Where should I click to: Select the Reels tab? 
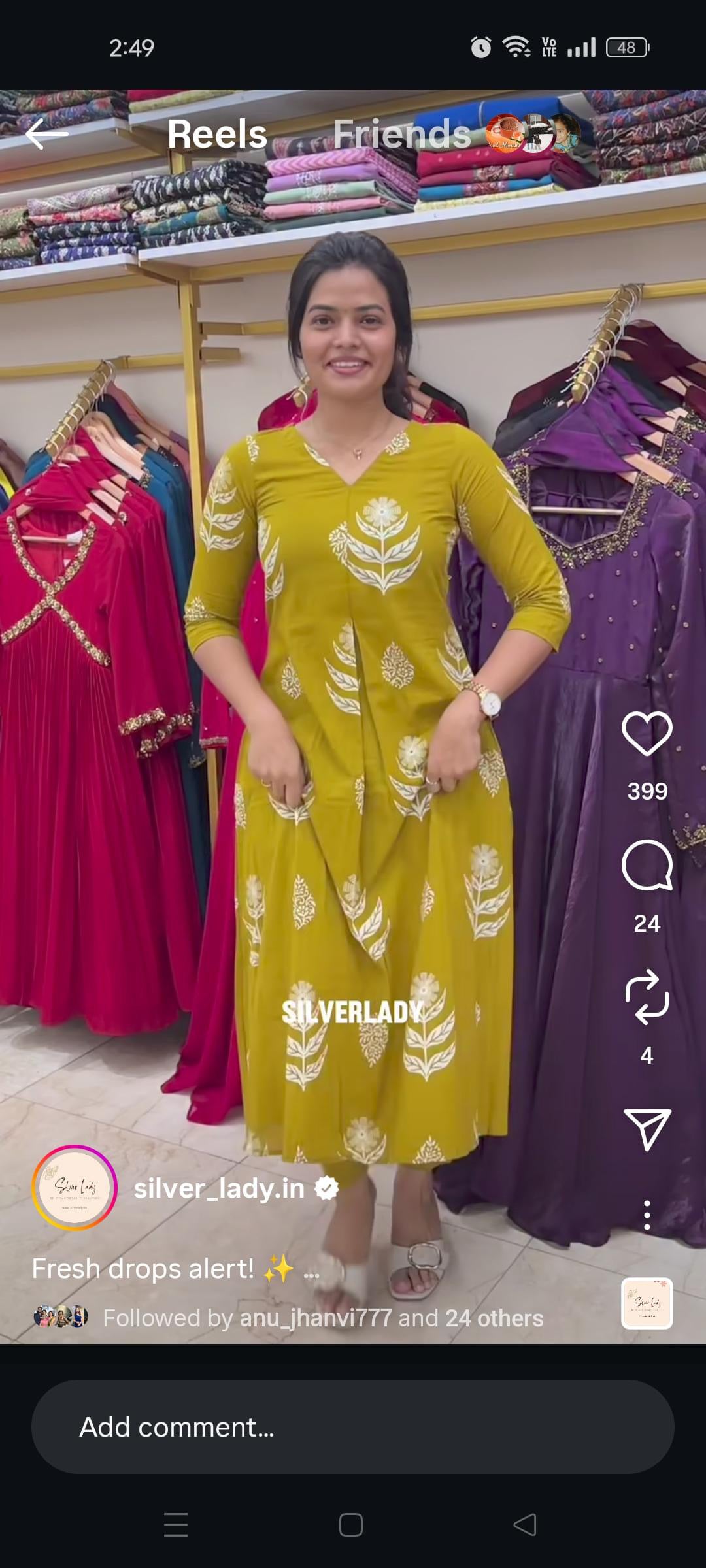[216, 133]
